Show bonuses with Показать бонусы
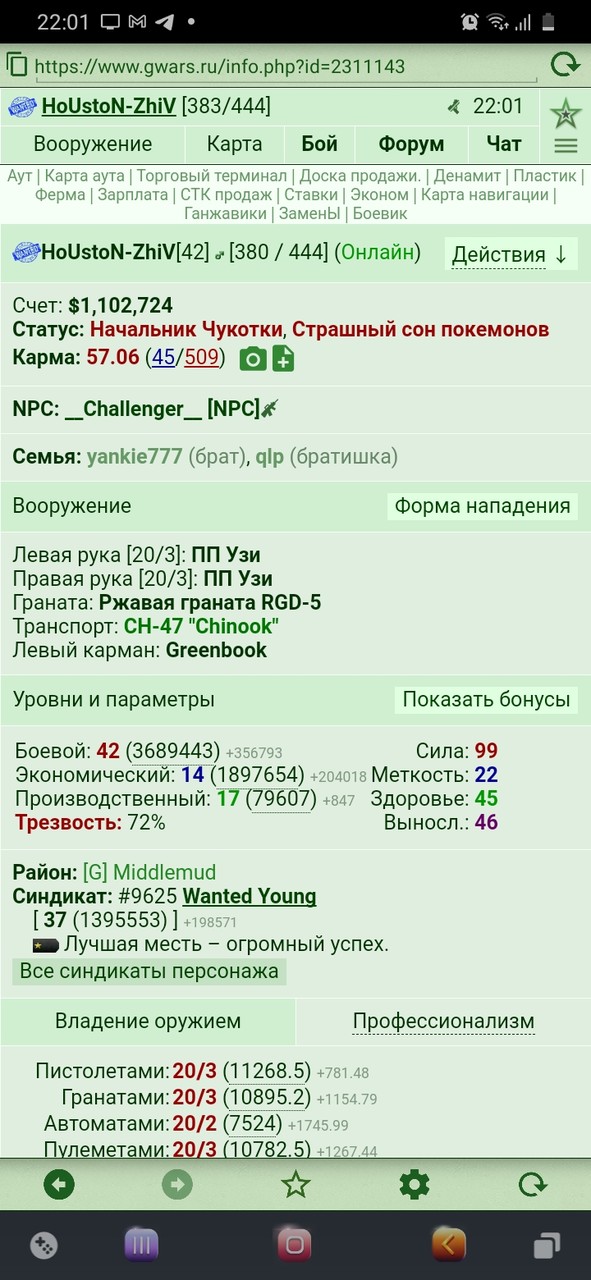Image resolution: width=591 pixels, height=1280 pixels. tap(486, 700)
